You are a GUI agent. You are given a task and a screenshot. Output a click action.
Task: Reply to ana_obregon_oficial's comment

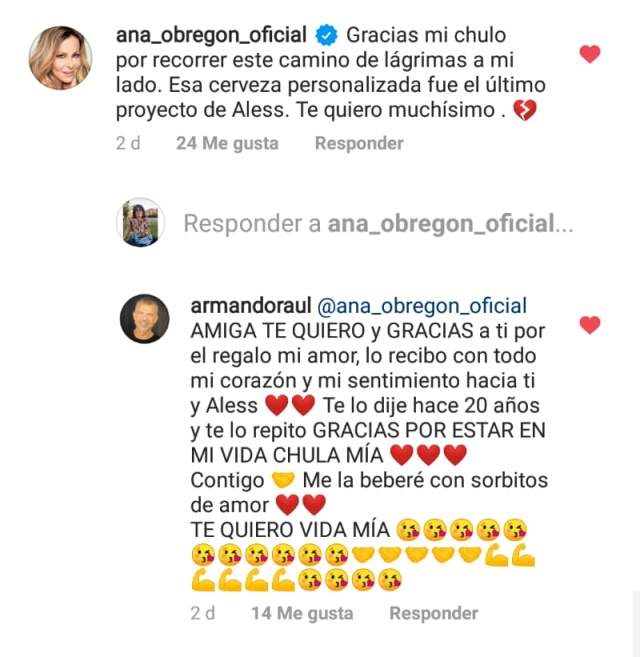(x=359, y=143)
